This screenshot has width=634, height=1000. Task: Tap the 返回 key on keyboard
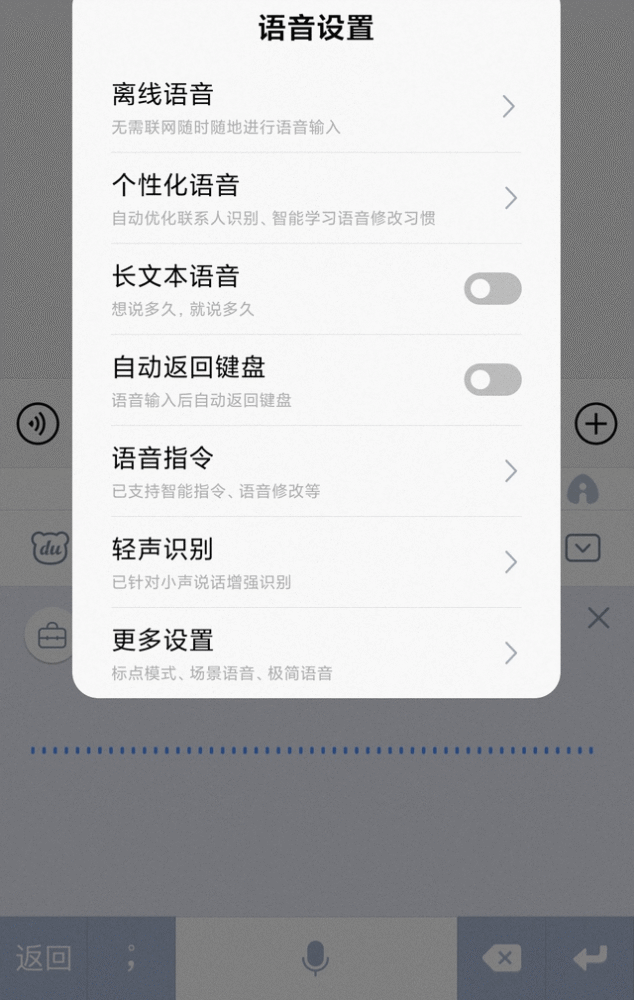point(44,959)
